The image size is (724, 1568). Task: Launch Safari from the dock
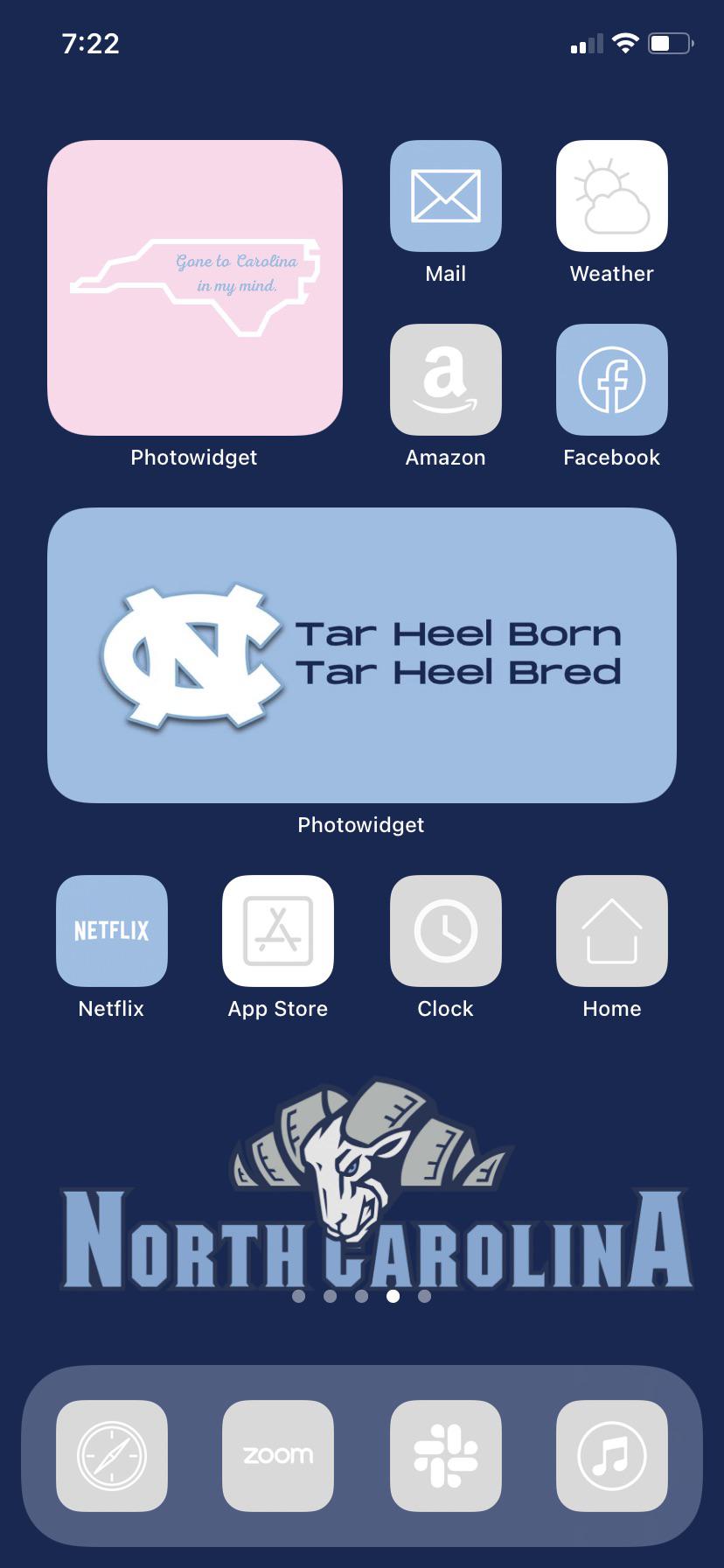coord(112,1456)
